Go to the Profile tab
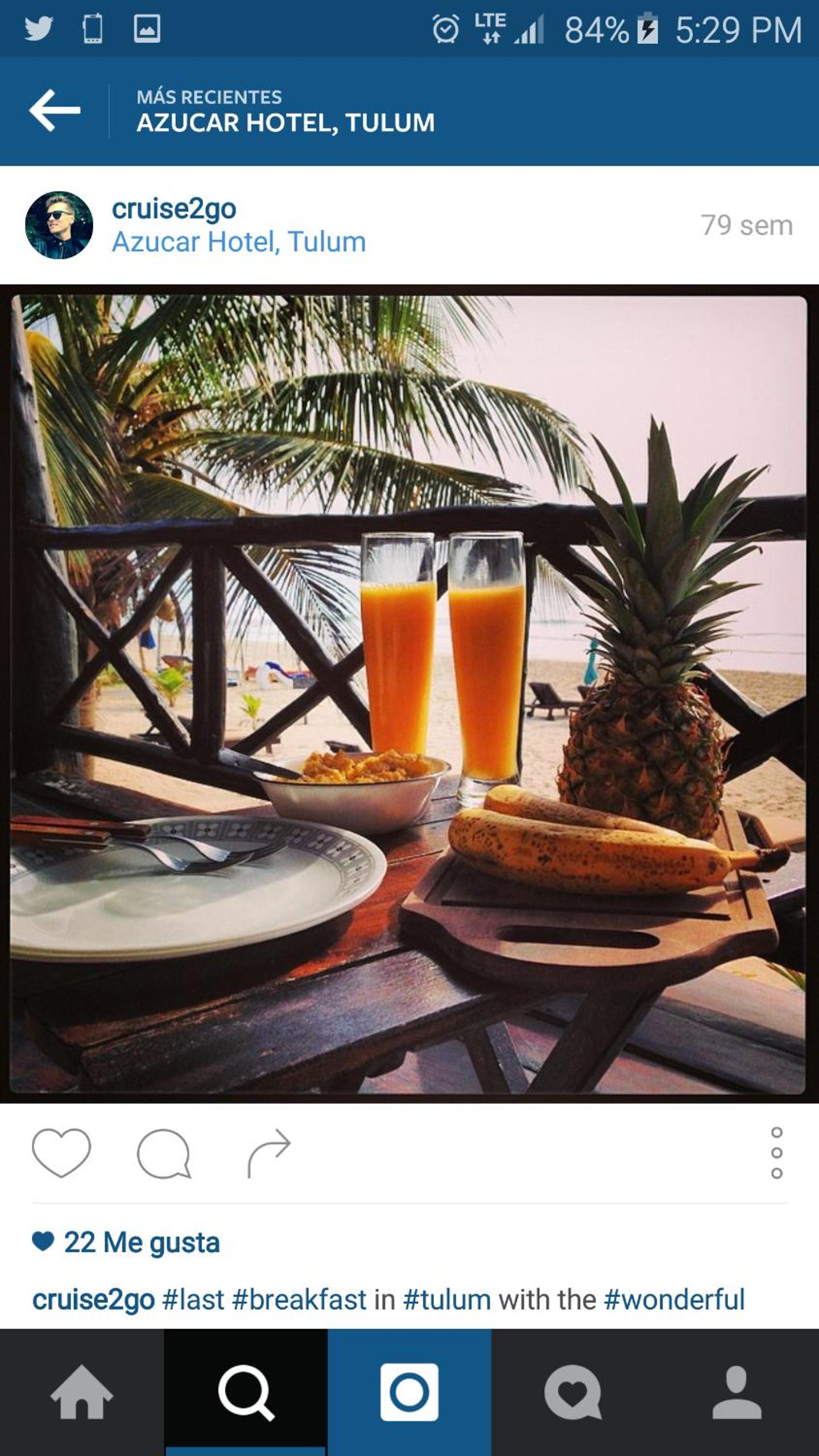 coord(737,1392)
